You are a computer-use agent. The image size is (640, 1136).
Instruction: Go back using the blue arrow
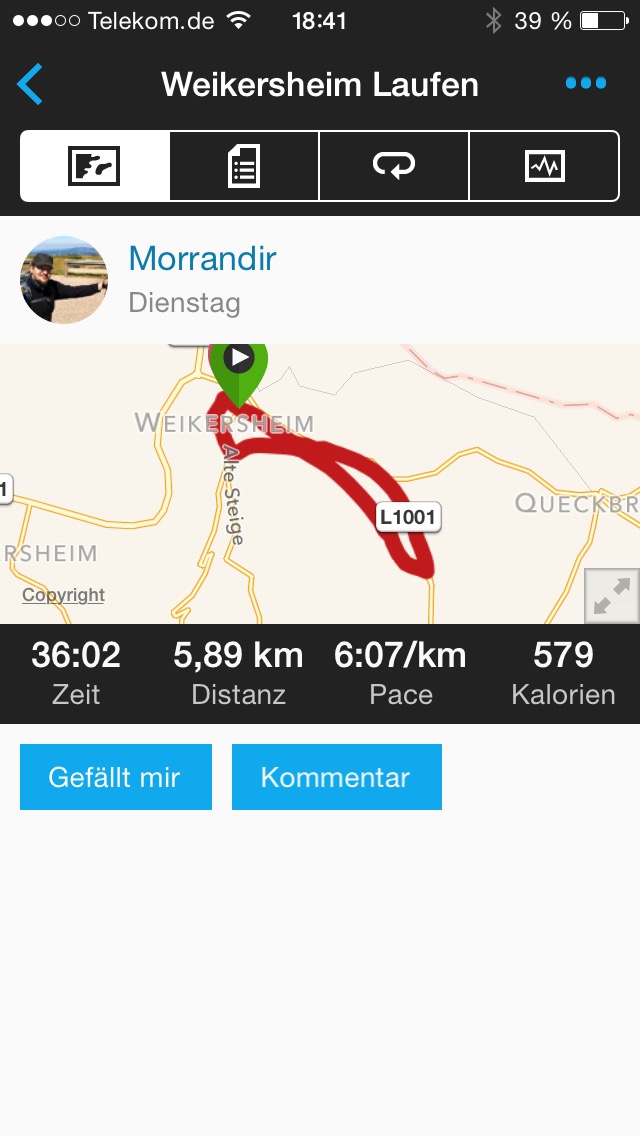[x=31, y=84]
